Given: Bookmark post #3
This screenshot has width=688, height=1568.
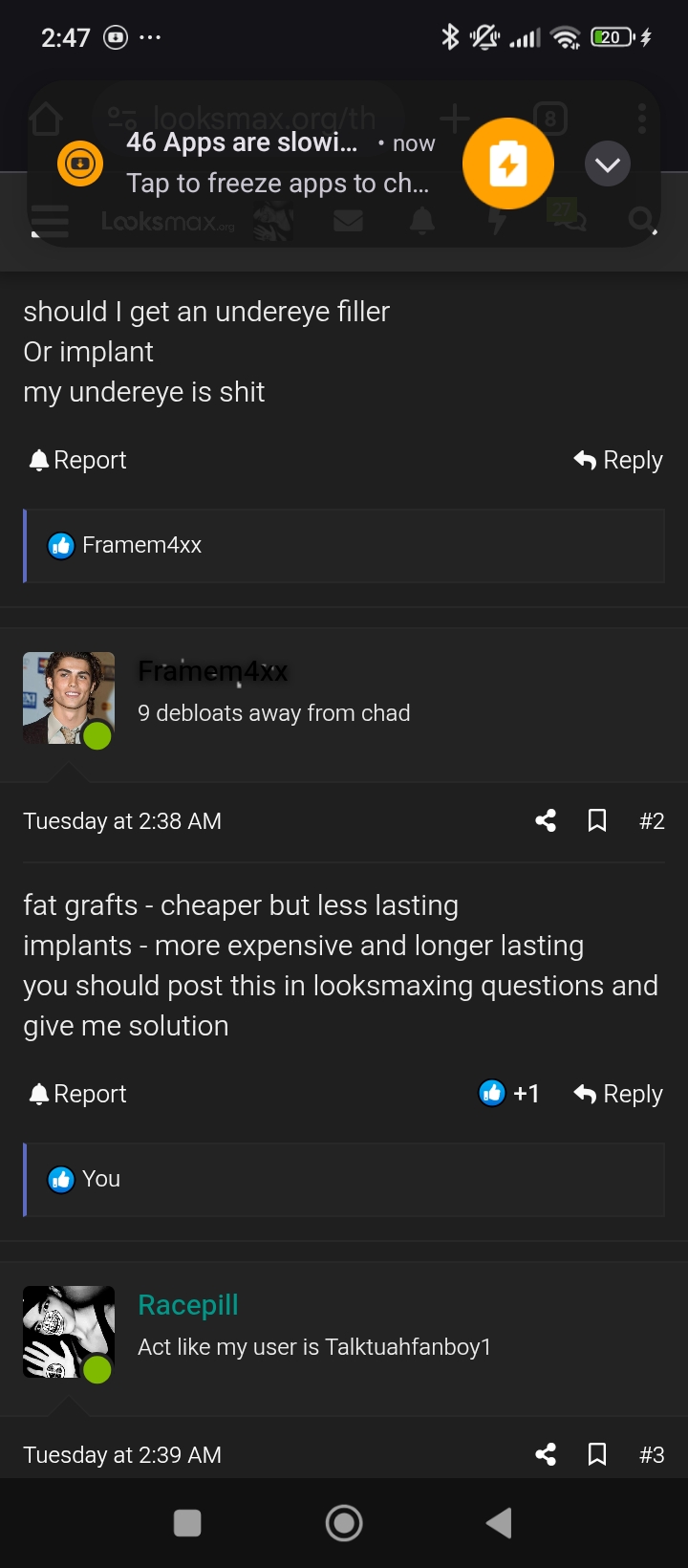Looking at the screenshot, I should [x=597, y=1454].
